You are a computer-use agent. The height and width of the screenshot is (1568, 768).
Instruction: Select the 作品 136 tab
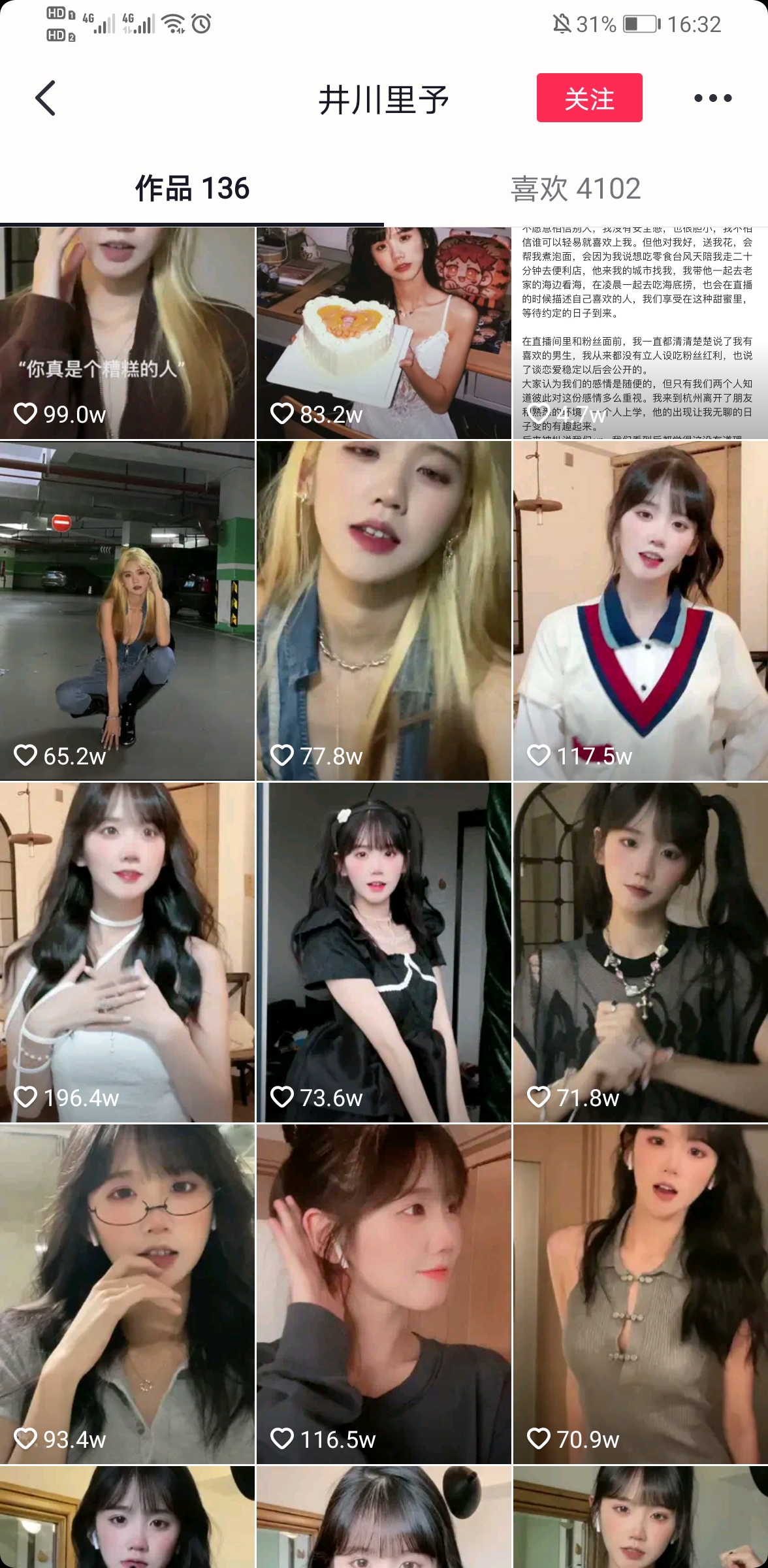coord(192,189)
